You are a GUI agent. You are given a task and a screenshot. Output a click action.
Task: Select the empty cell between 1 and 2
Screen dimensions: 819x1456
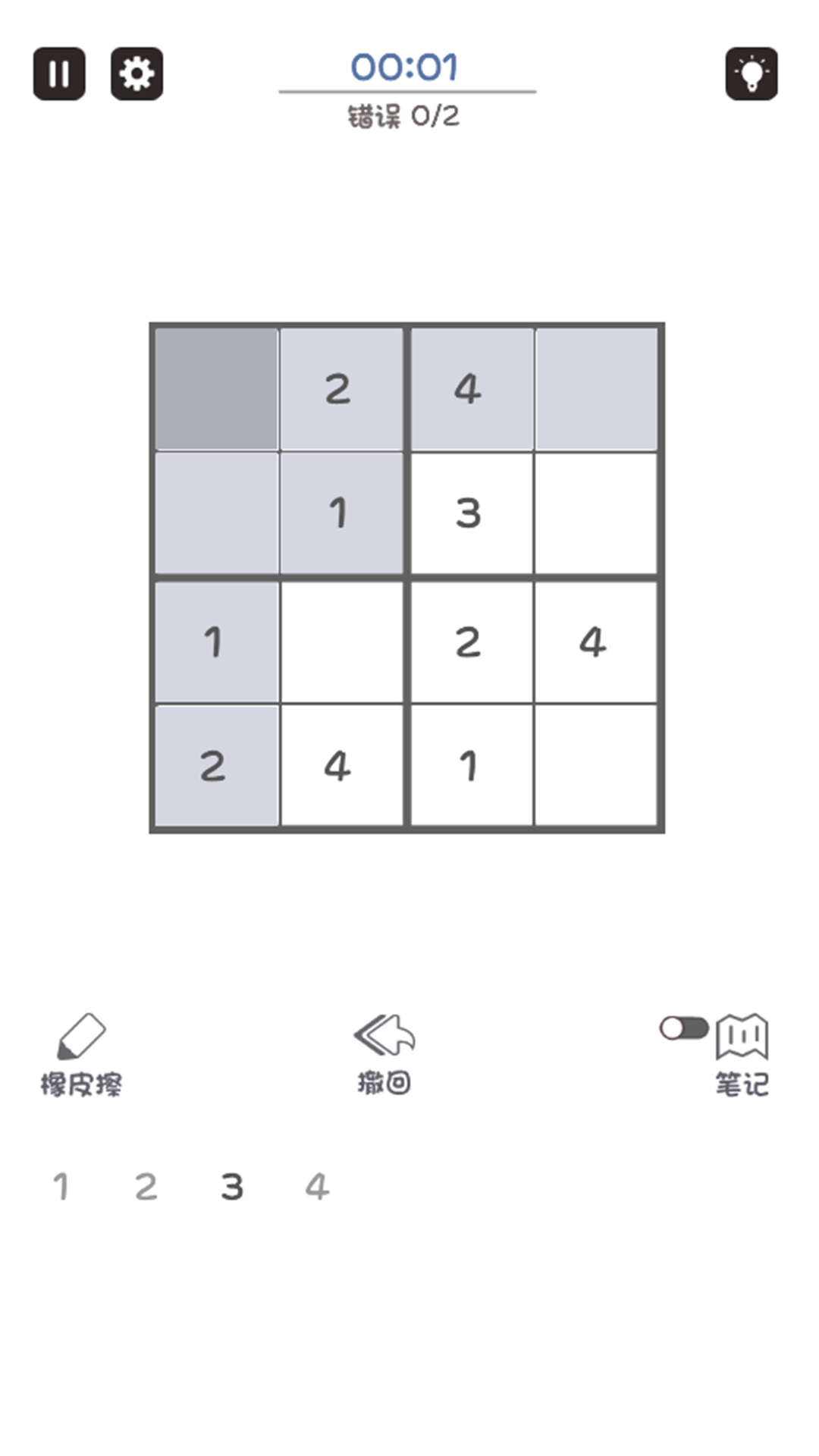point(341,642)
